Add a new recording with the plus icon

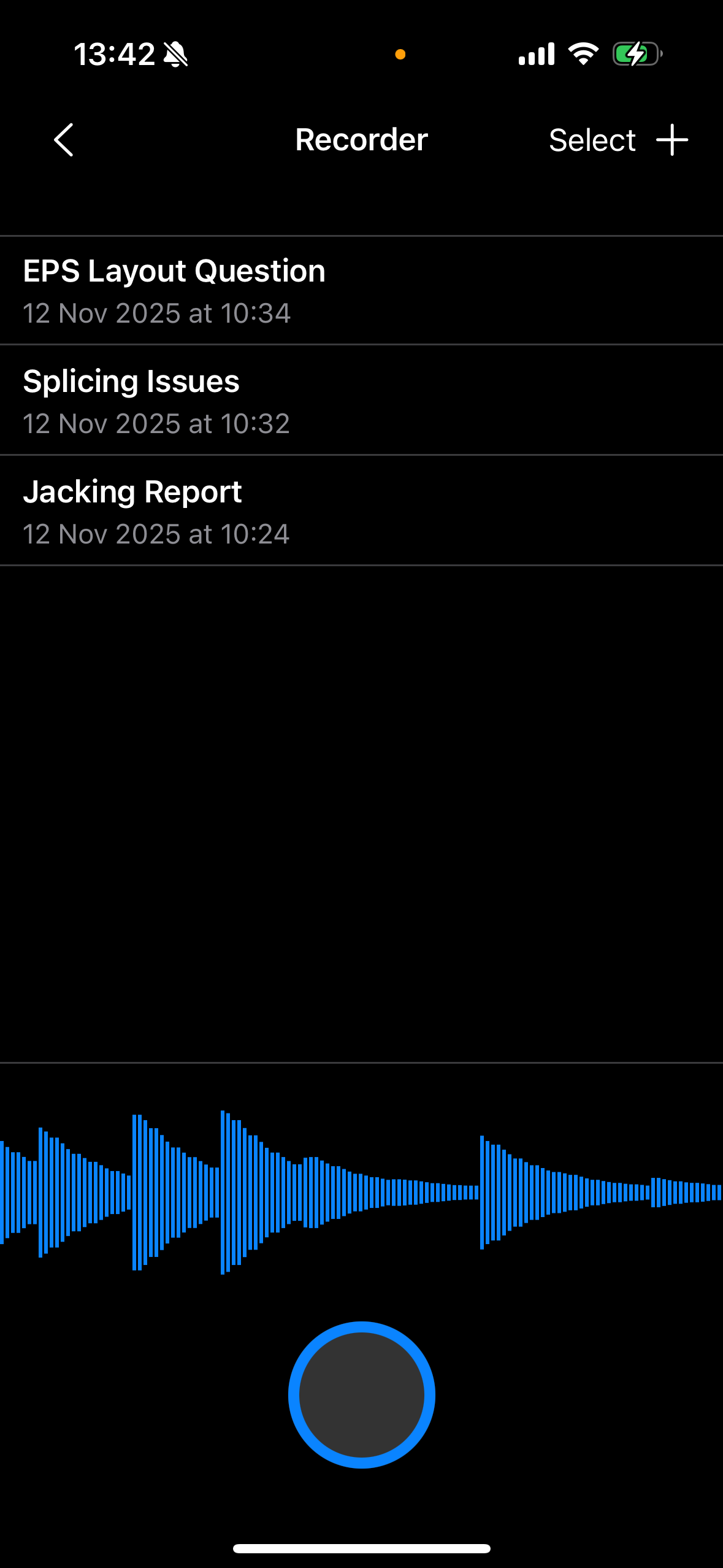[672, 140]
